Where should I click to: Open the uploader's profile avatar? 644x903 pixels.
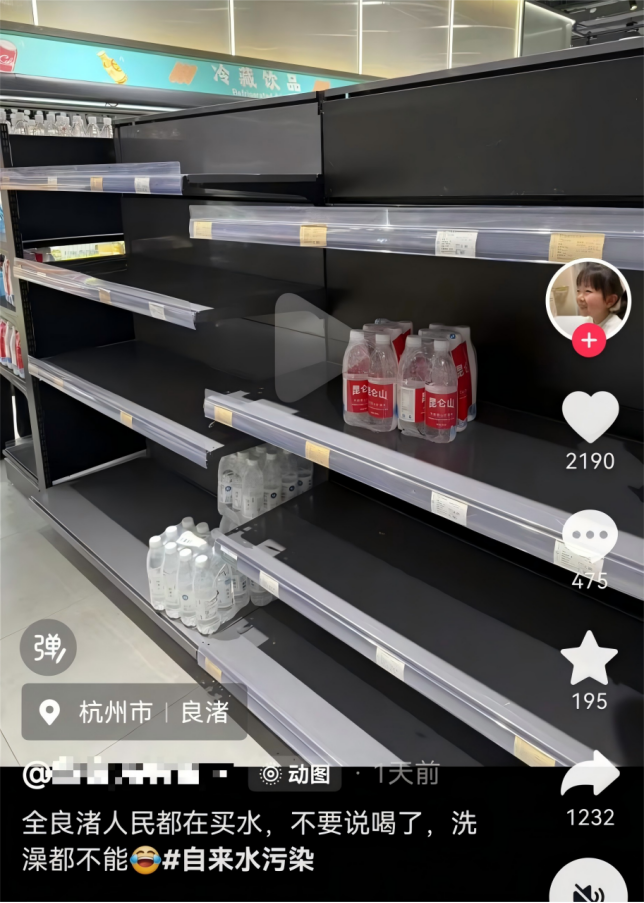[588, 301]
